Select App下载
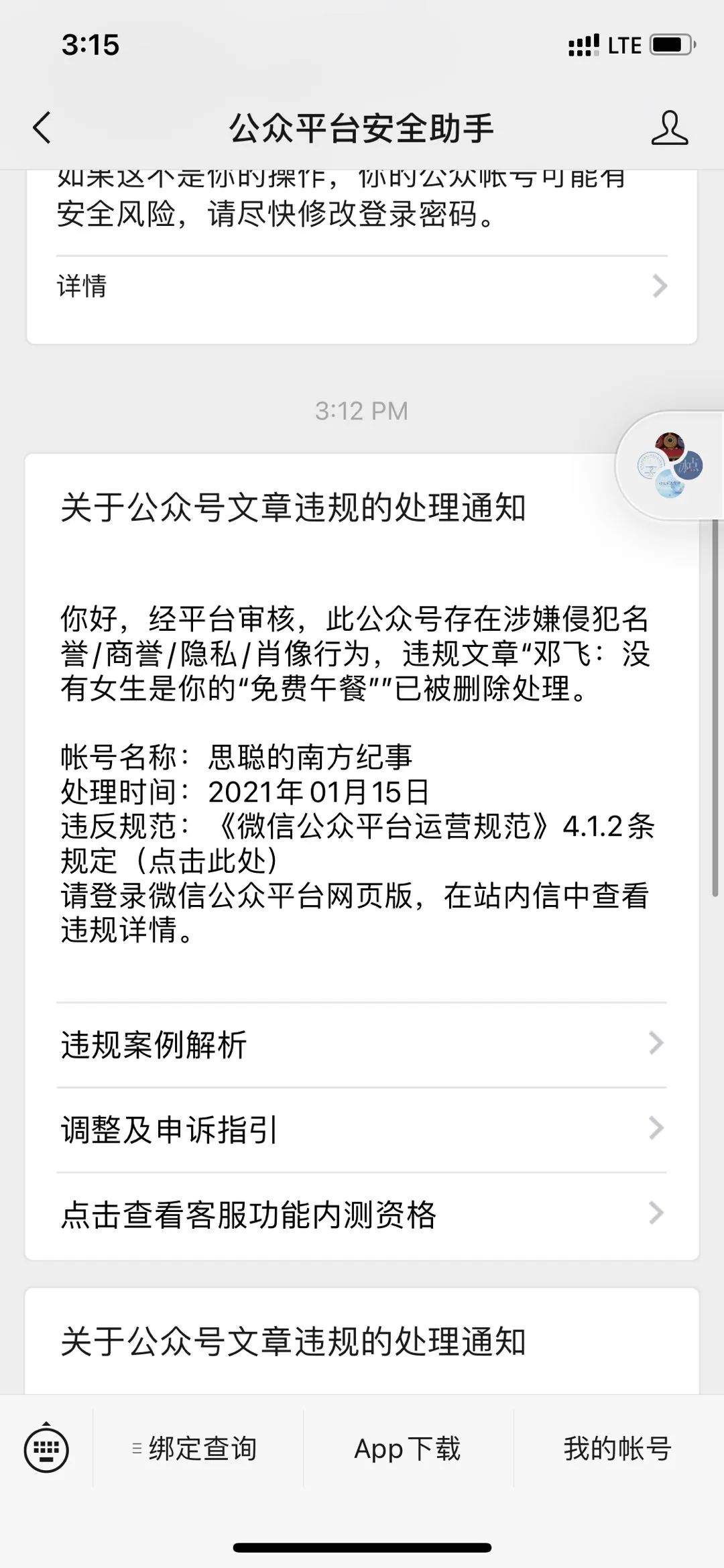The image size is (724, 1568). (408, 1449)
